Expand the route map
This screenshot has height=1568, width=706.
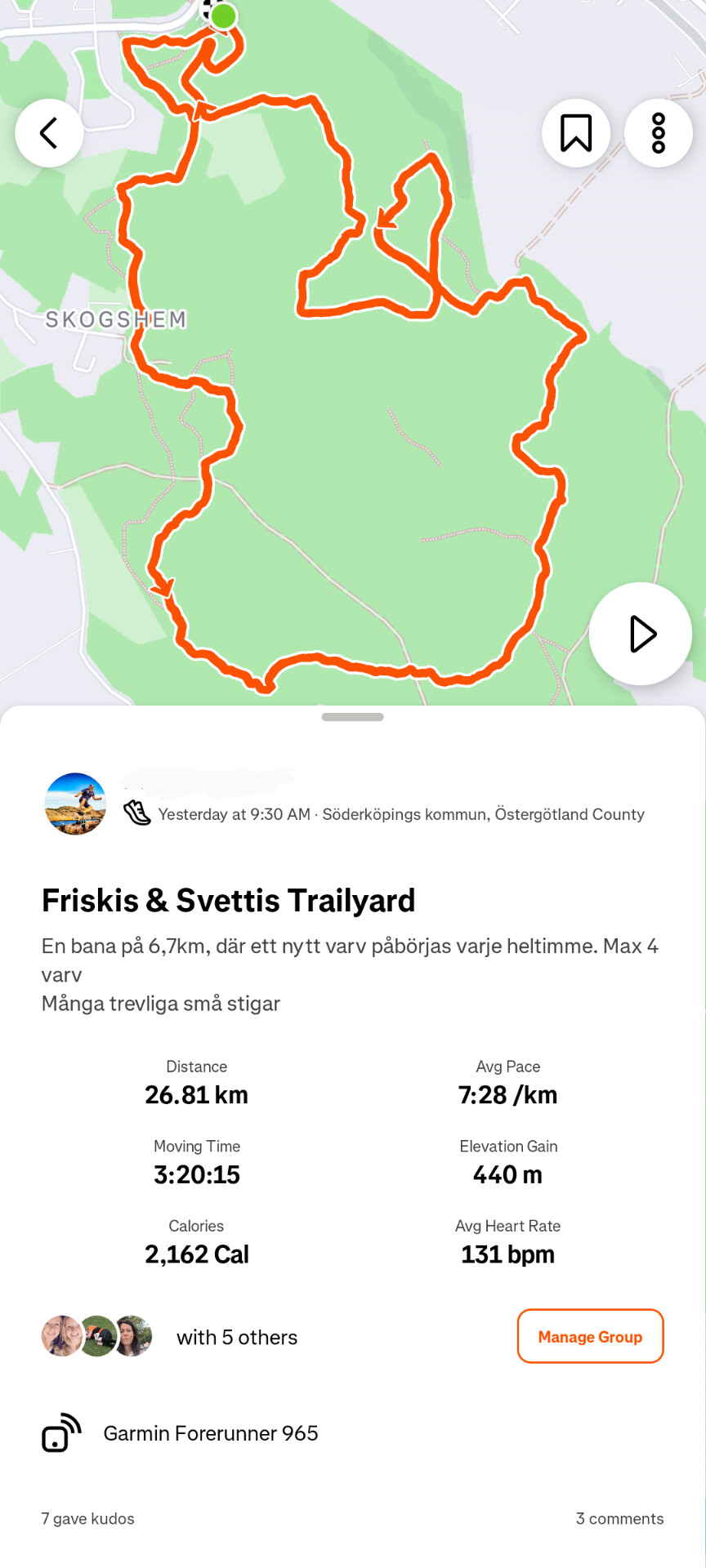[351, 457]
